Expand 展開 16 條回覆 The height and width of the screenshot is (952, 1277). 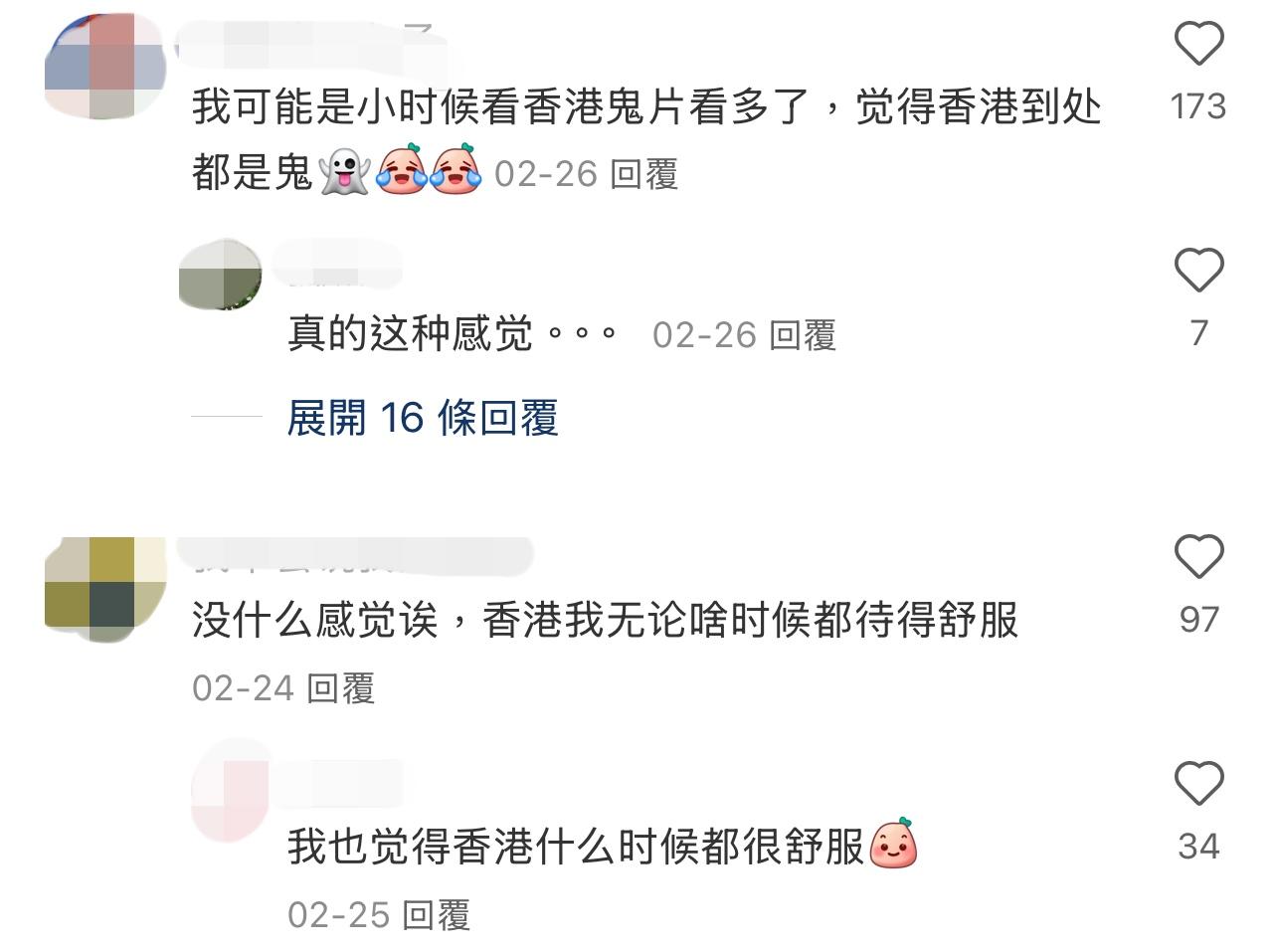click(422, 418)
